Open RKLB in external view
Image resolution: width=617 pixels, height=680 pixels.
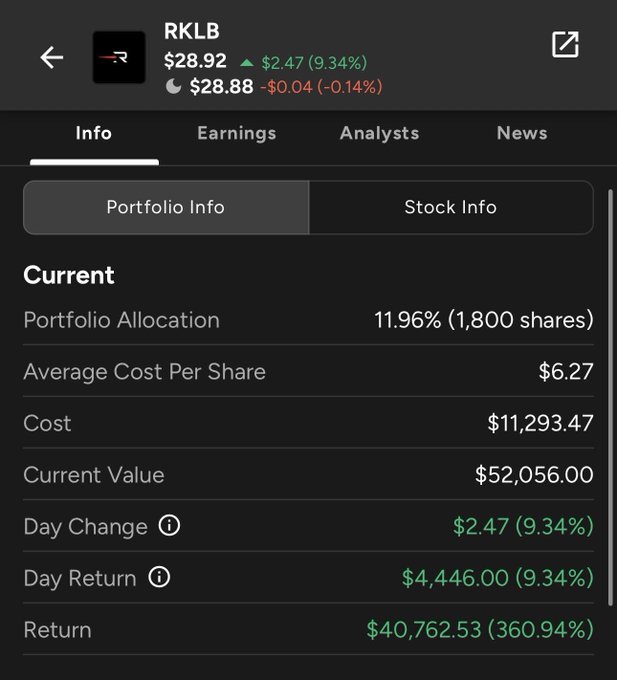click(x=565, y=45)
